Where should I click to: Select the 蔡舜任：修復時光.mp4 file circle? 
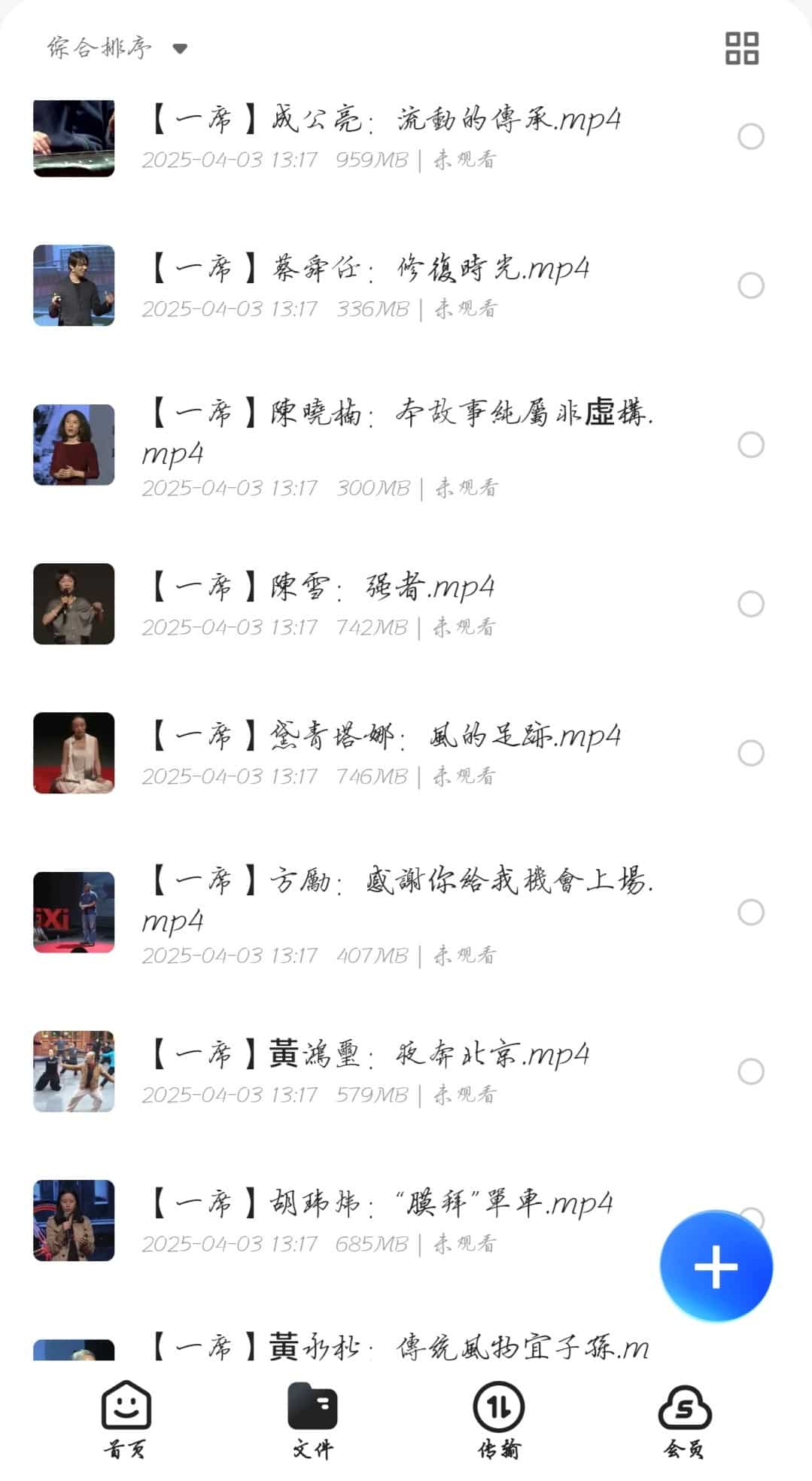click(x=750, y=286)
